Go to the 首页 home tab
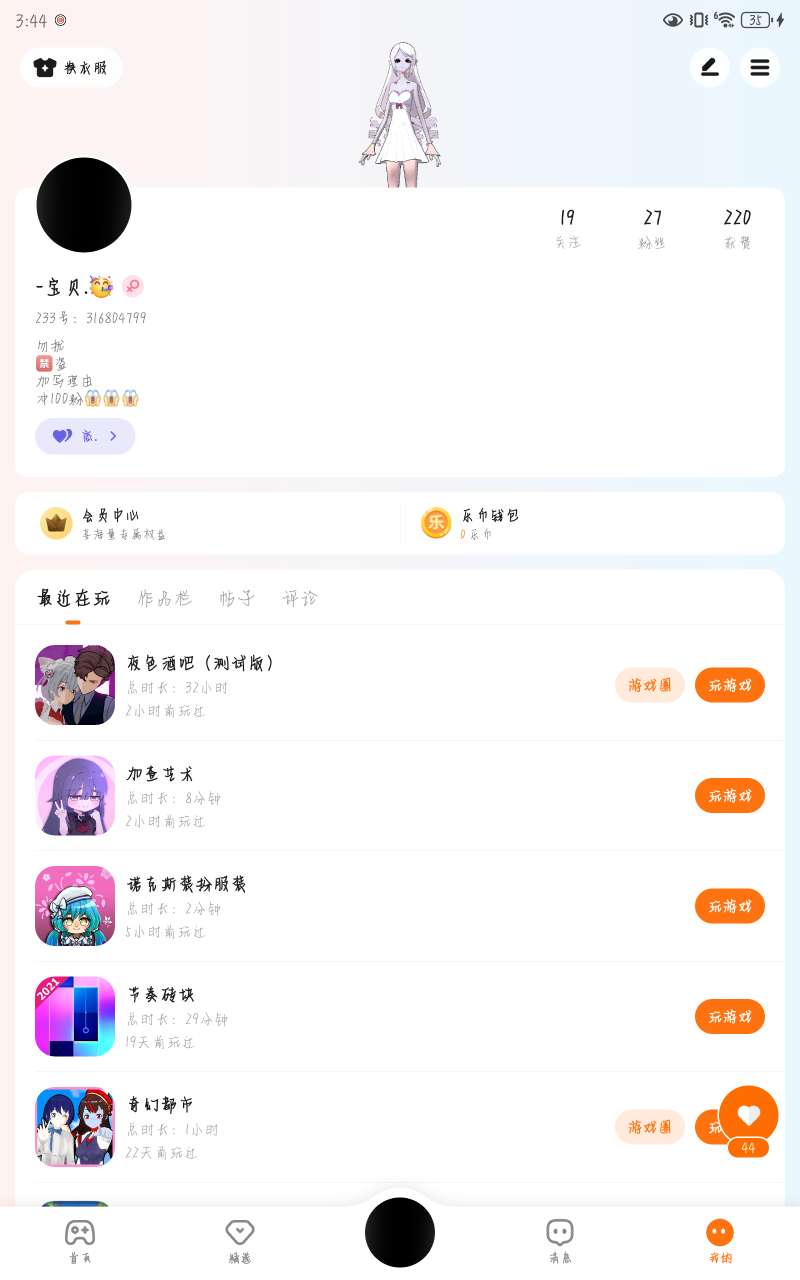Screen dimensions: 800x1280 coord(80,1241)
